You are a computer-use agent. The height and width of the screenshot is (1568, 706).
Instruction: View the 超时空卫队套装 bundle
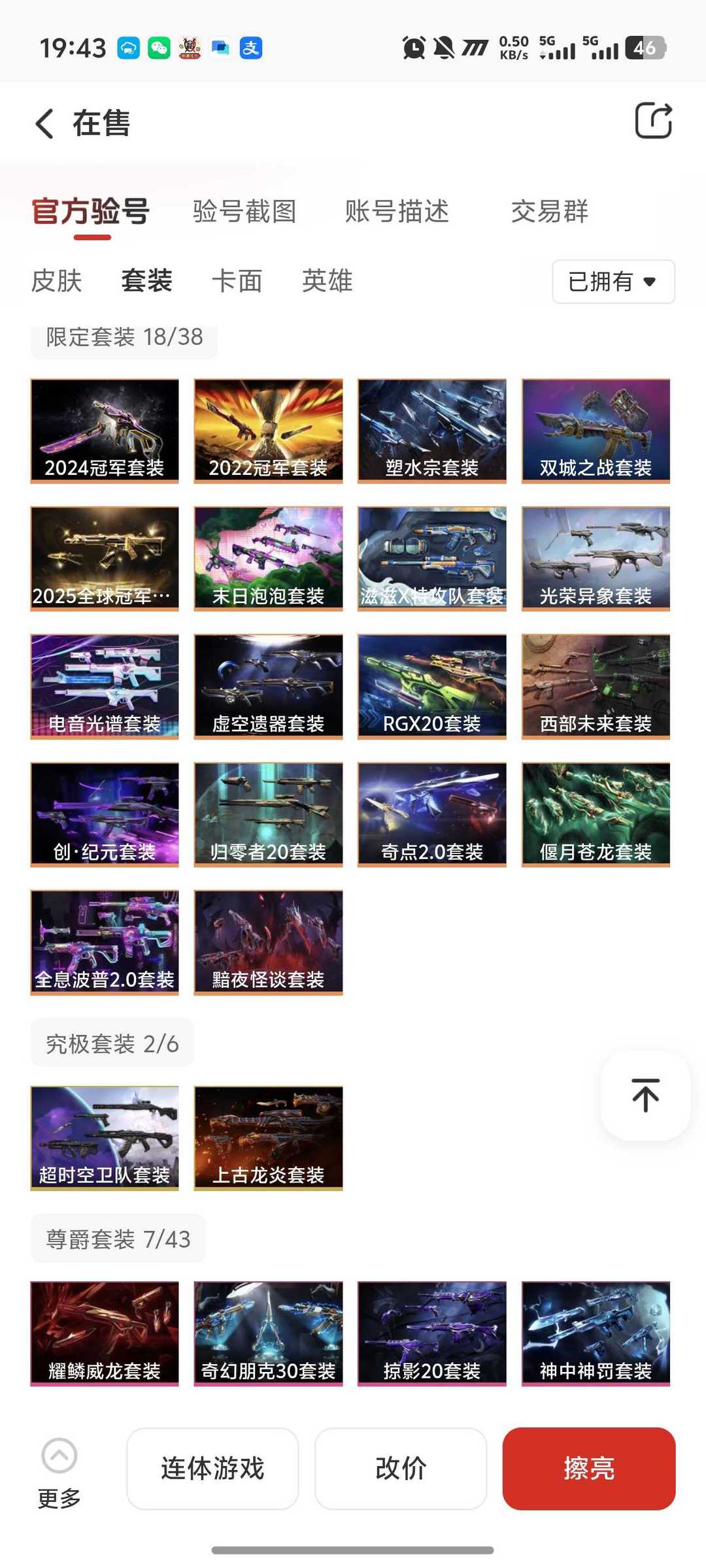[x=105, y=1138]
